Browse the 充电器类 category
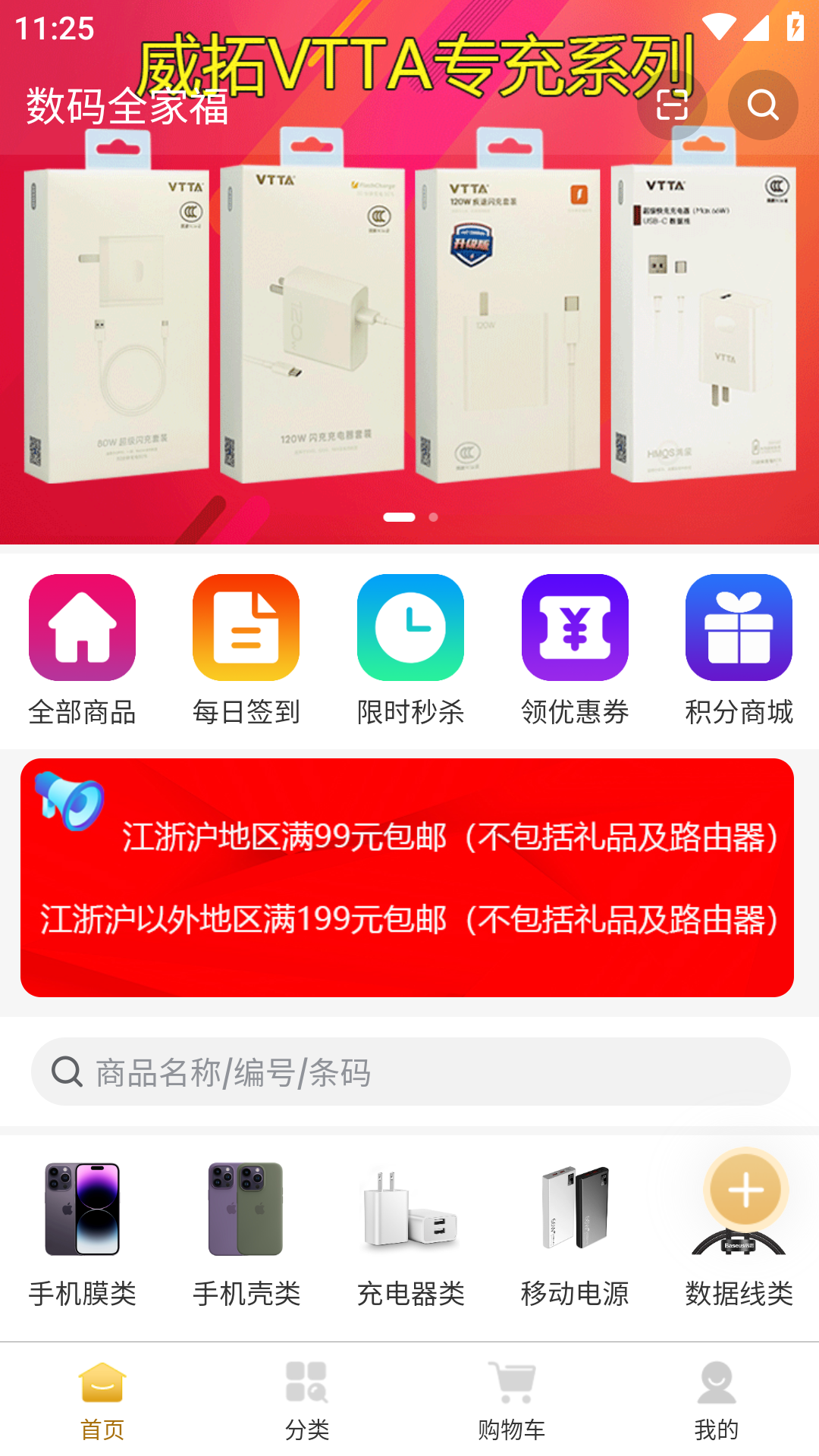819x1456 pixels. click(x=410, y=1232)
